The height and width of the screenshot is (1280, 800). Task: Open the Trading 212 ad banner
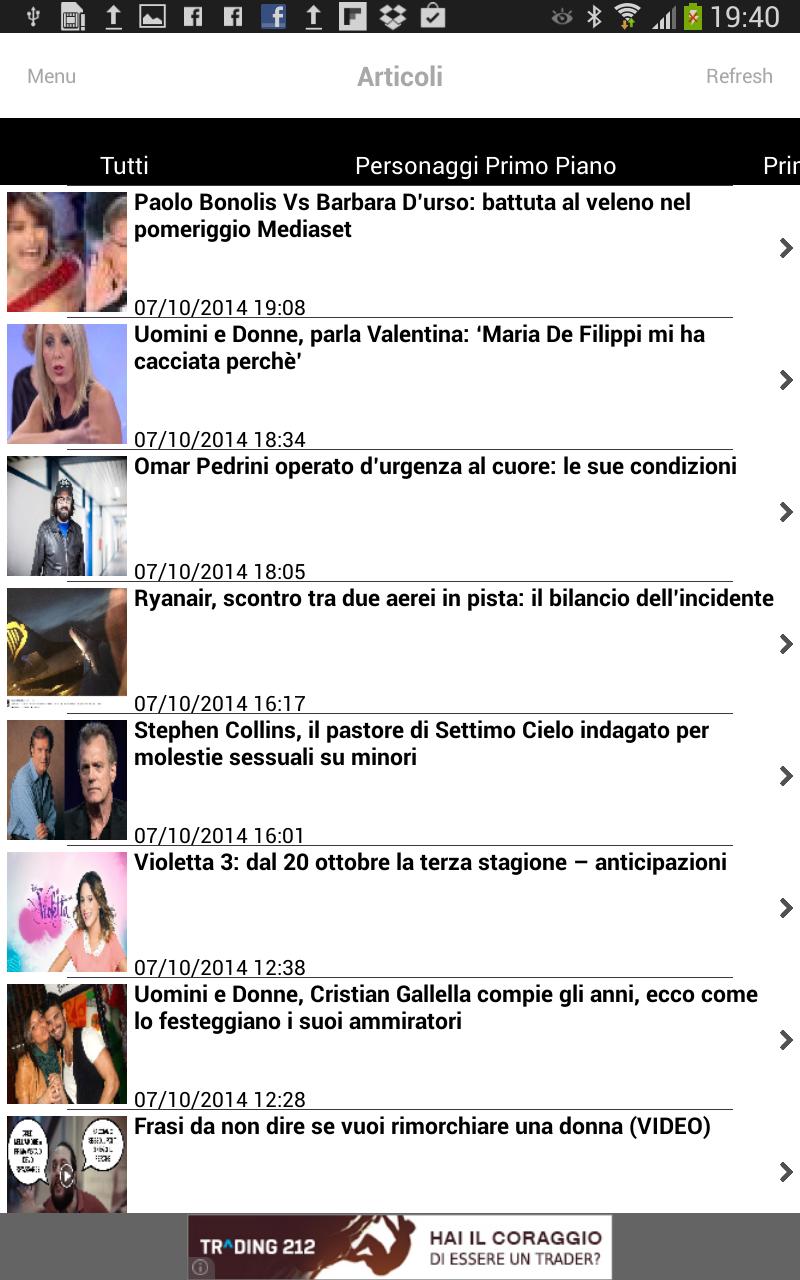point(400,1245)
